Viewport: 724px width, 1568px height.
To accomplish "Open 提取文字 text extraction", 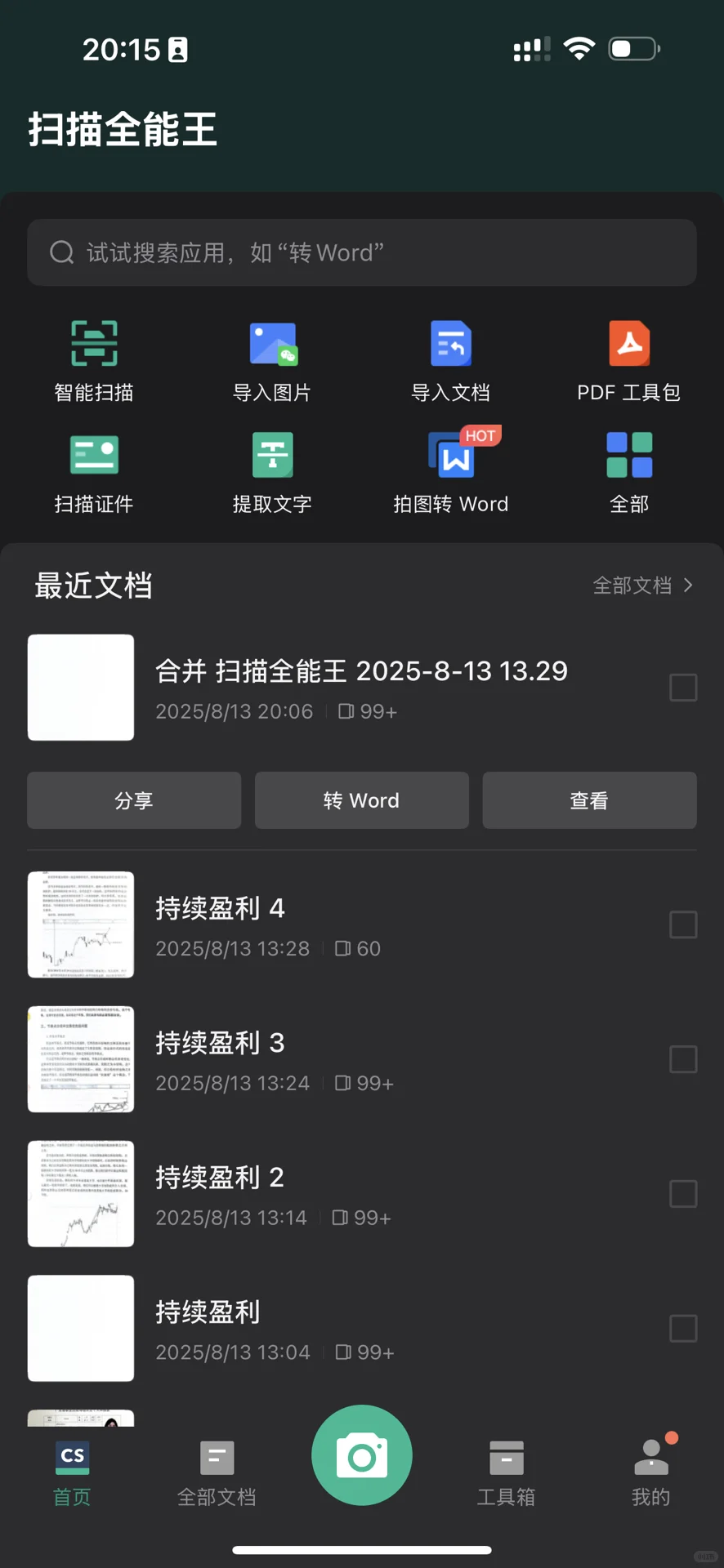I will 272,473.
